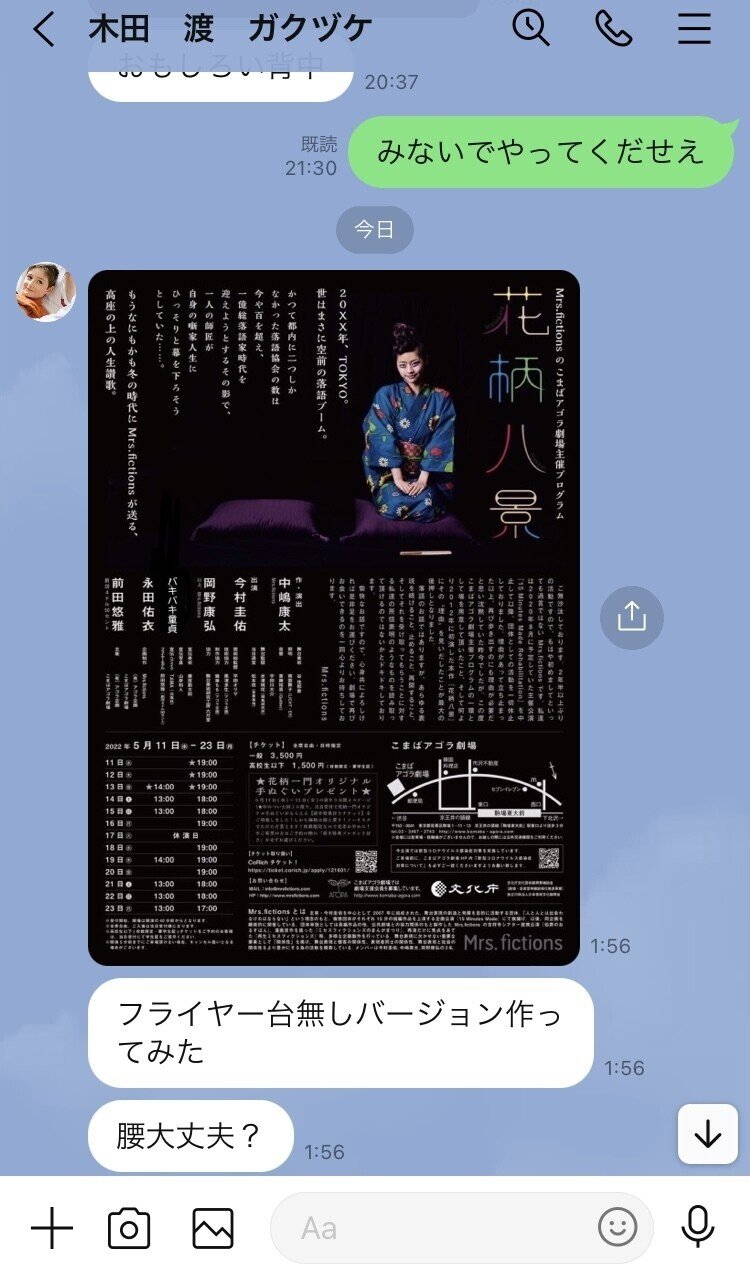Open the chat menu via hamburger icon
Screen dimensions: 750x1278
[695, 30]
